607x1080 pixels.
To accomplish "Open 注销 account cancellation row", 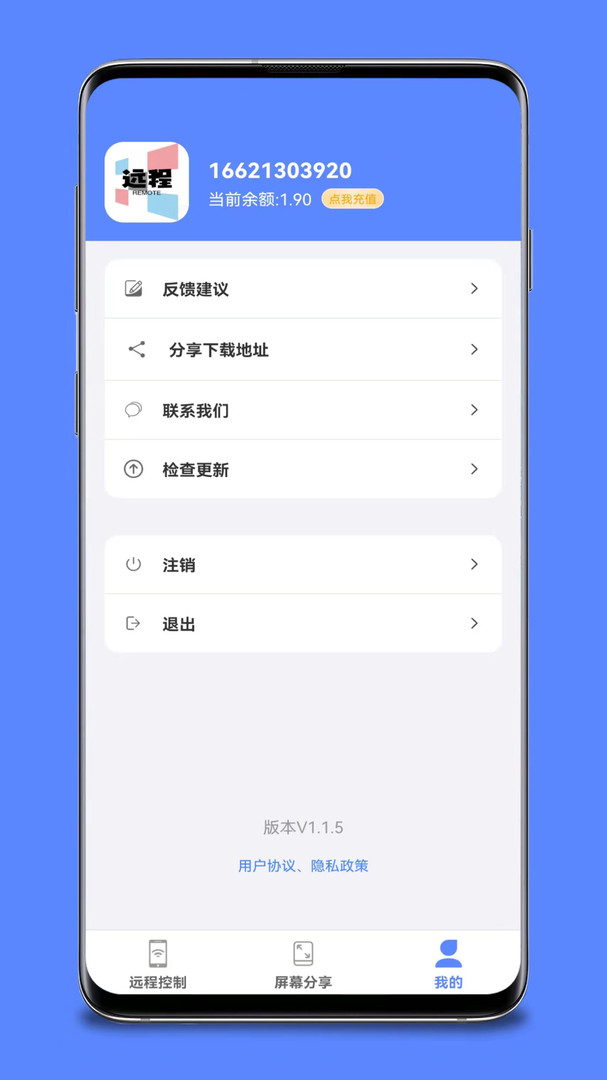I will point(303,565).
